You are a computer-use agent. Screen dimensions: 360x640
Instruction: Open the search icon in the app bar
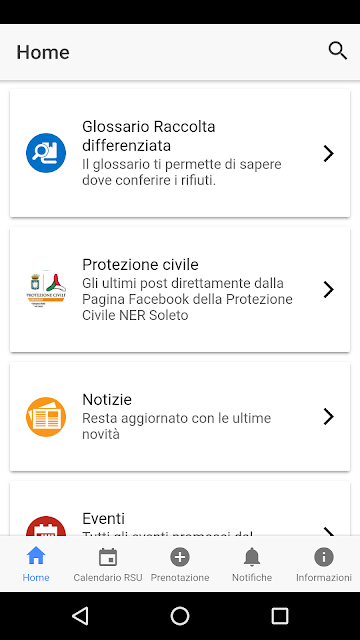(x=338, y=51)
